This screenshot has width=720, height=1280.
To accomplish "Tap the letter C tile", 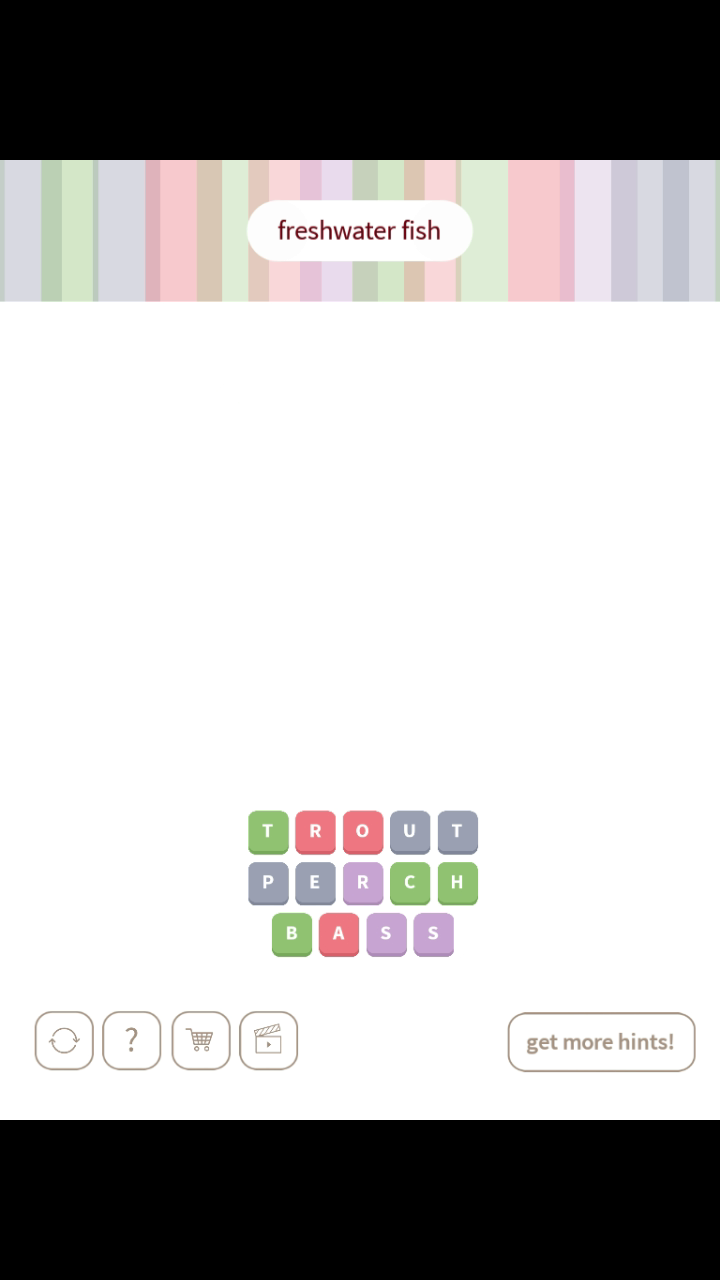I will click(410, 883).
